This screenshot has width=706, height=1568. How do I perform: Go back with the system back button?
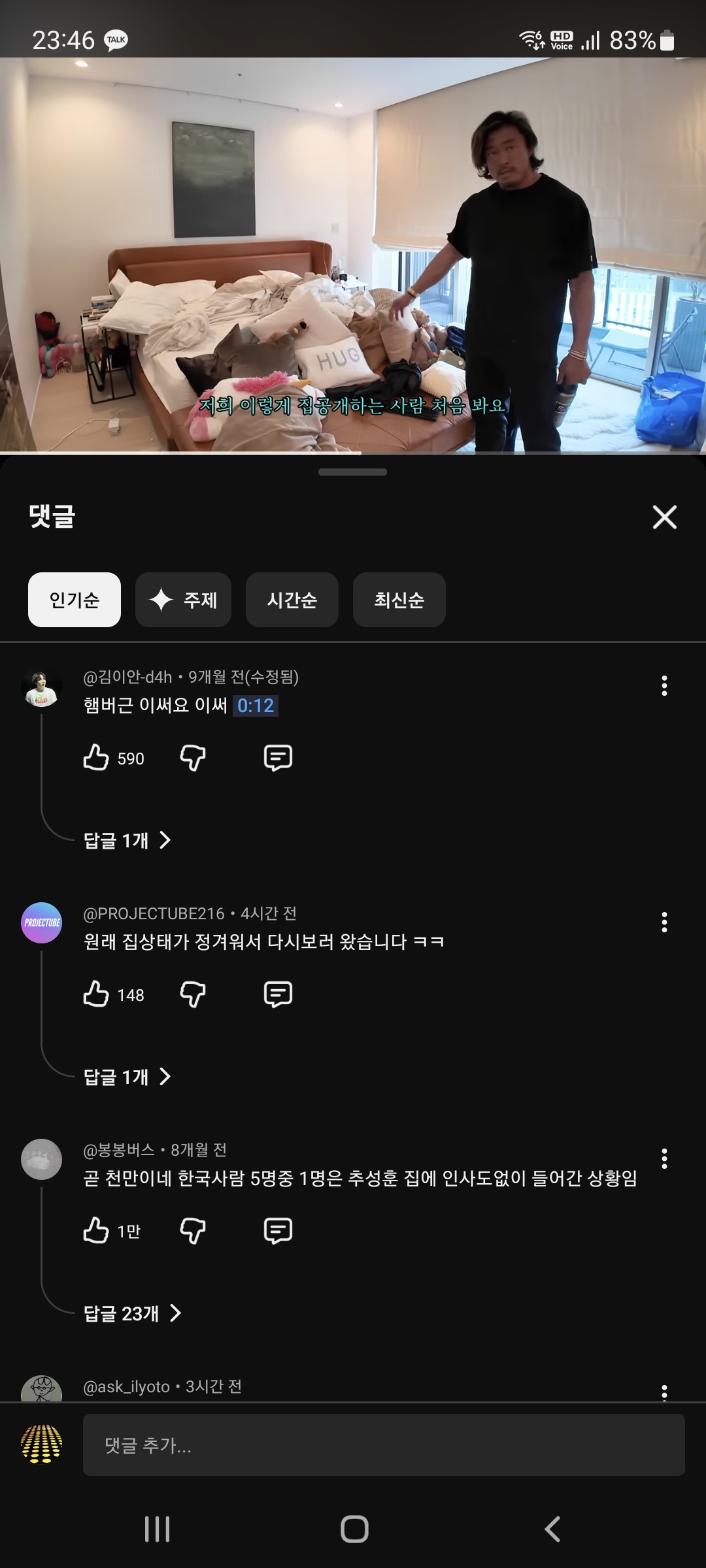(x=552, y=1529)
